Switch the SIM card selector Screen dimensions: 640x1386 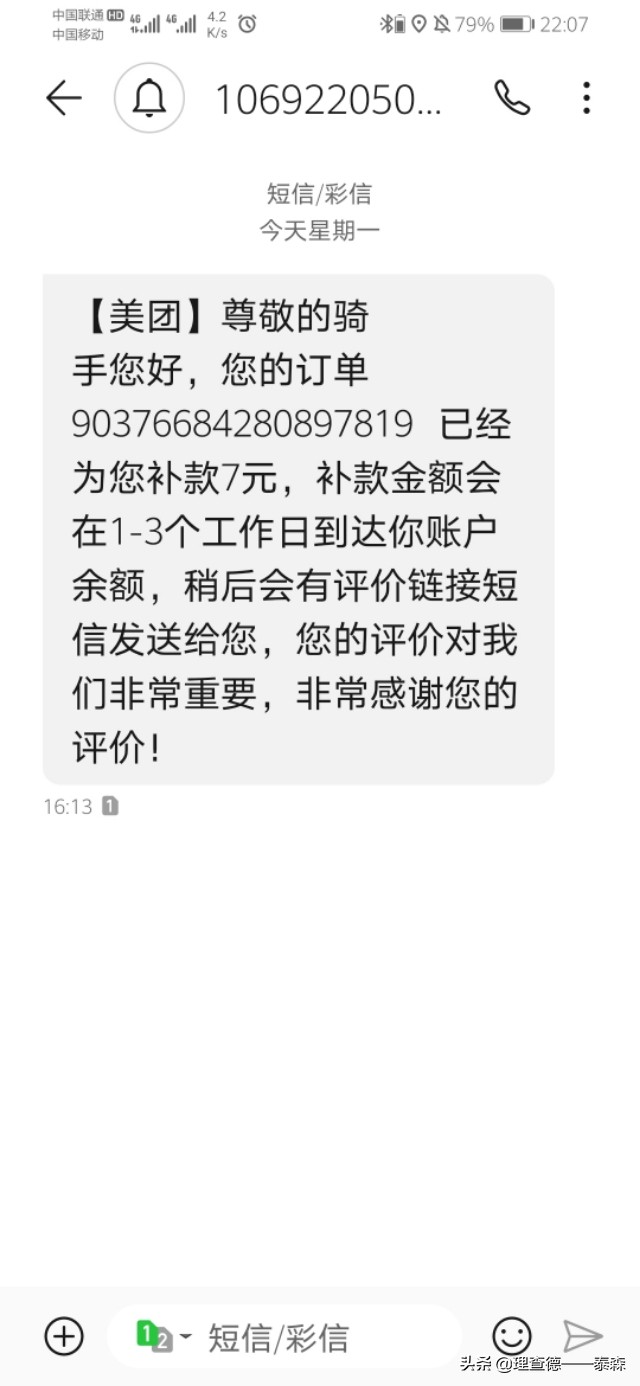point(164,1336)
